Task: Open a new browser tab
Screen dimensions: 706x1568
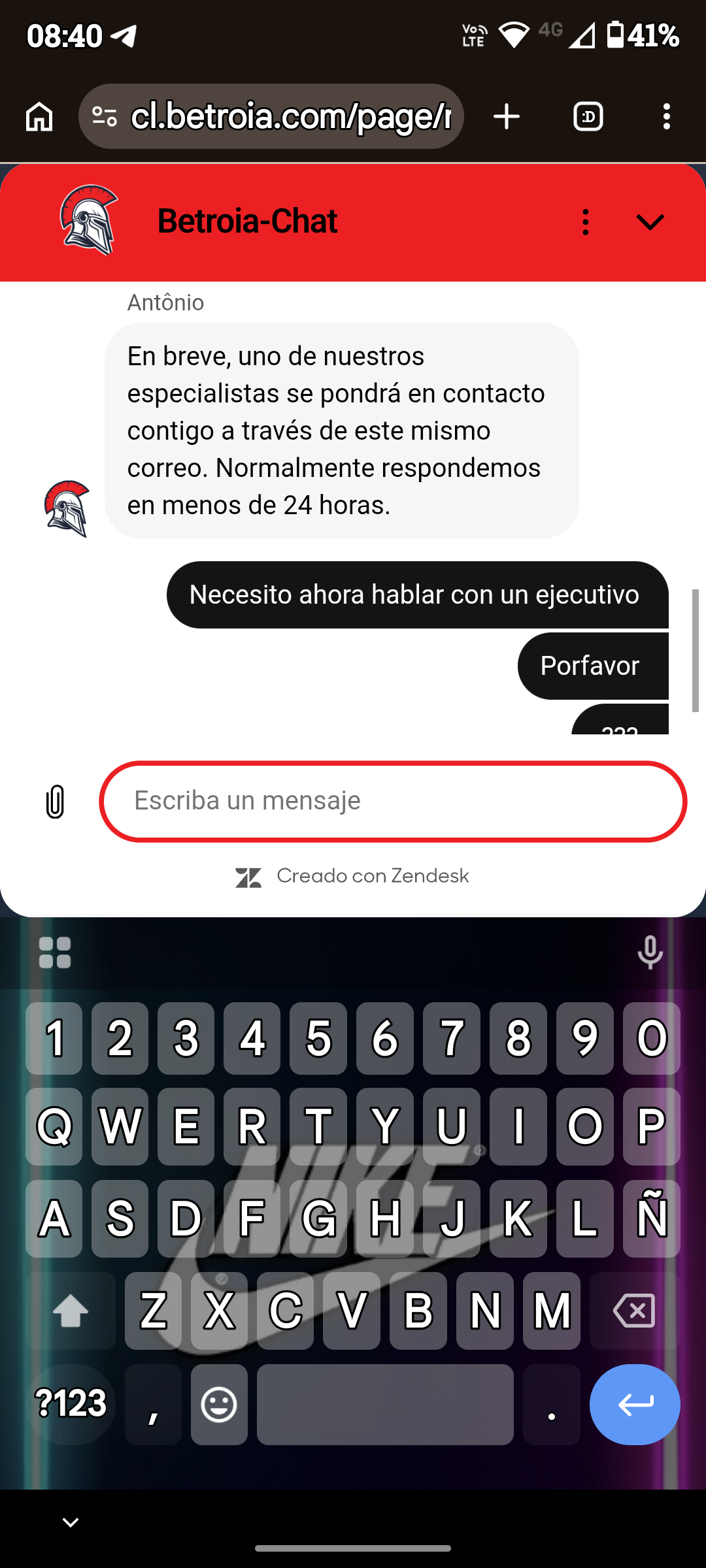Action: [x=507, y=117]
